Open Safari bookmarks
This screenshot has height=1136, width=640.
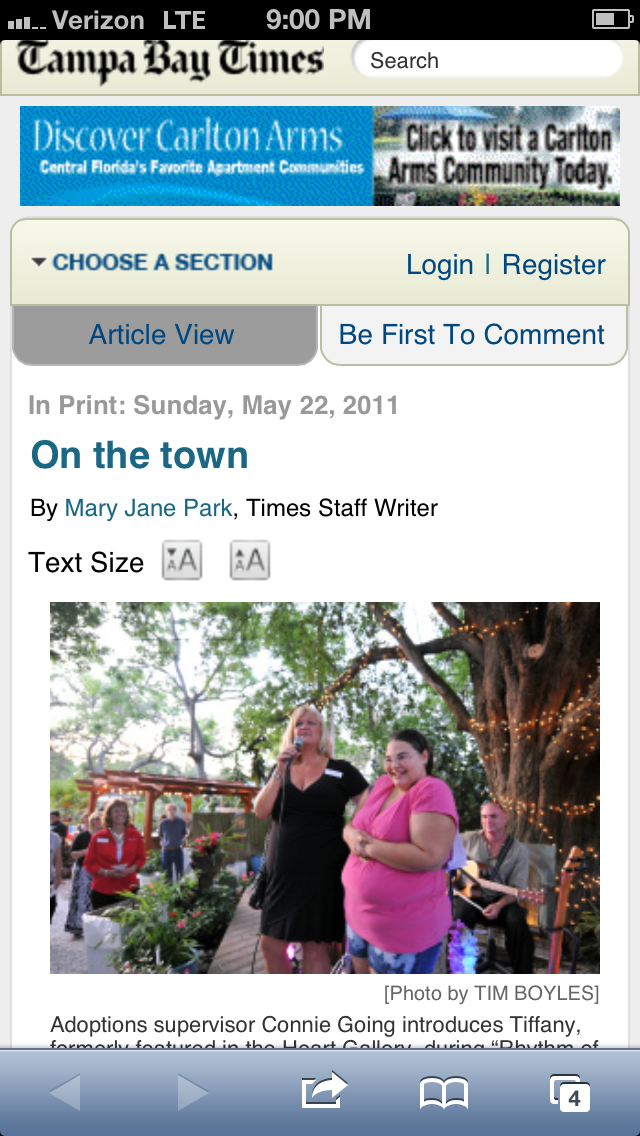click(x=444, y=1093)
